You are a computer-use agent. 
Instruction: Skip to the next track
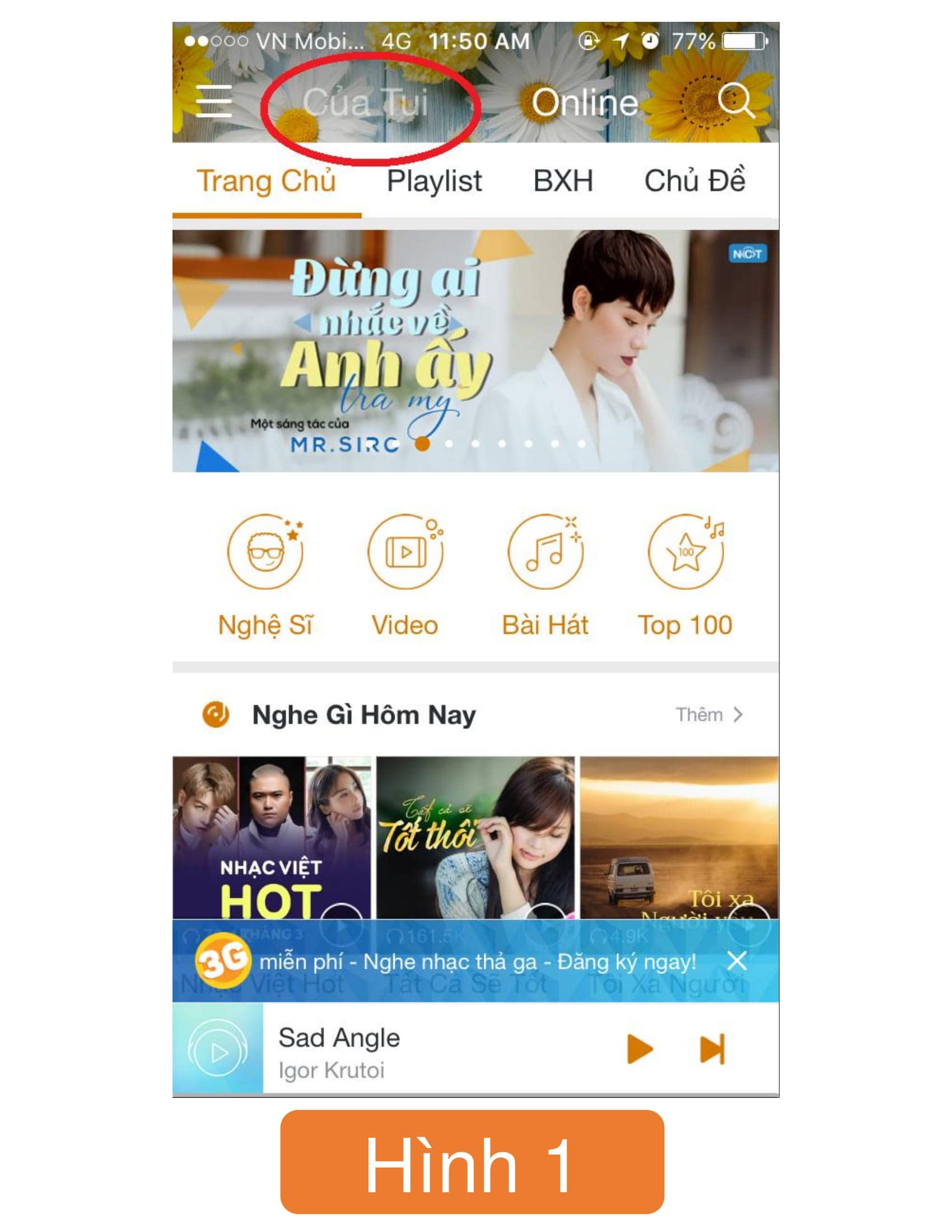tap(712, 1049)
